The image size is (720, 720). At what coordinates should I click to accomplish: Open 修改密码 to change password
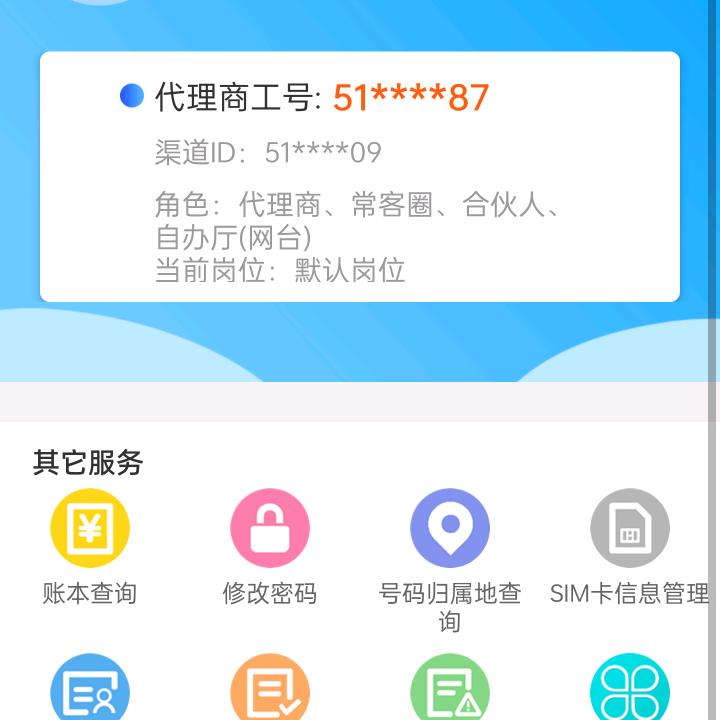point(270,528)
